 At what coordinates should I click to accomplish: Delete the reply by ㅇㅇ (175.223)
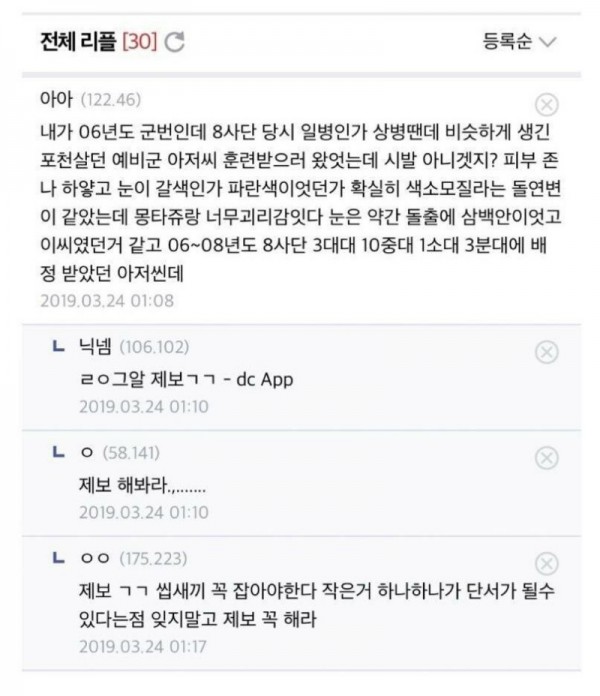547,562
